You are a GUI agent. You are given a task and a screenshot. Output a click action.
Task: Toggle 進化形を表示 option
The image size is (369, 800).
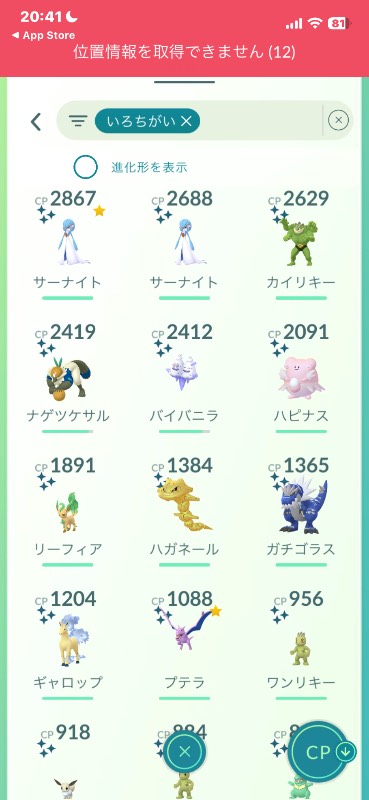[x=85, y=167]
